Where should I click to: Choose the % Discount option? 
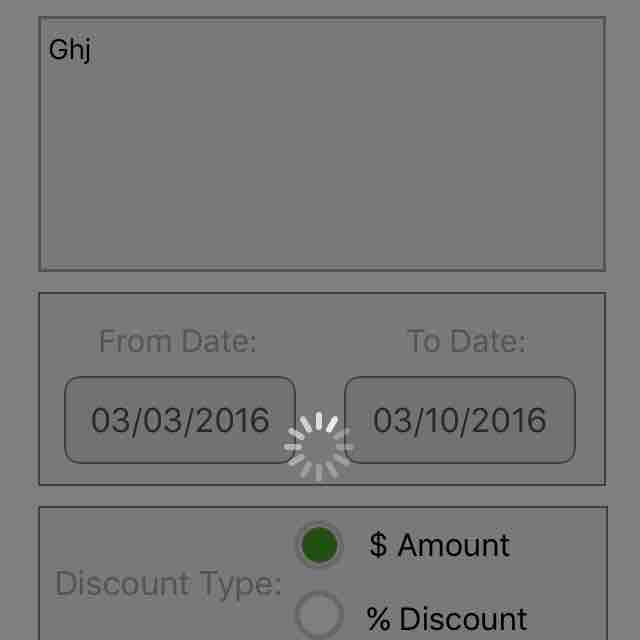319,617
